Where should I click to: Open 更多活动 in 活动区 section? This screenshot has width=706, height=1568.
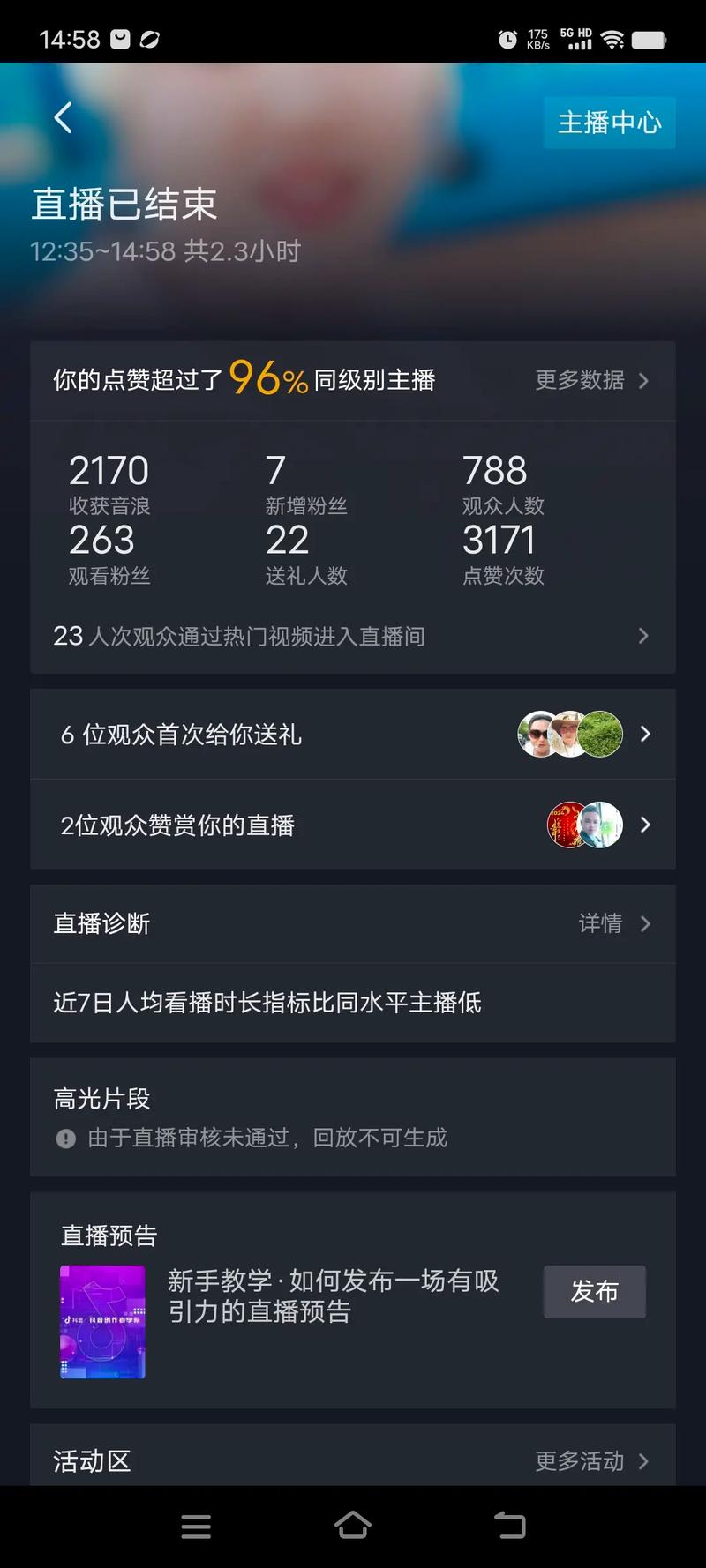pyautogui.click(x=581, y=1461)
